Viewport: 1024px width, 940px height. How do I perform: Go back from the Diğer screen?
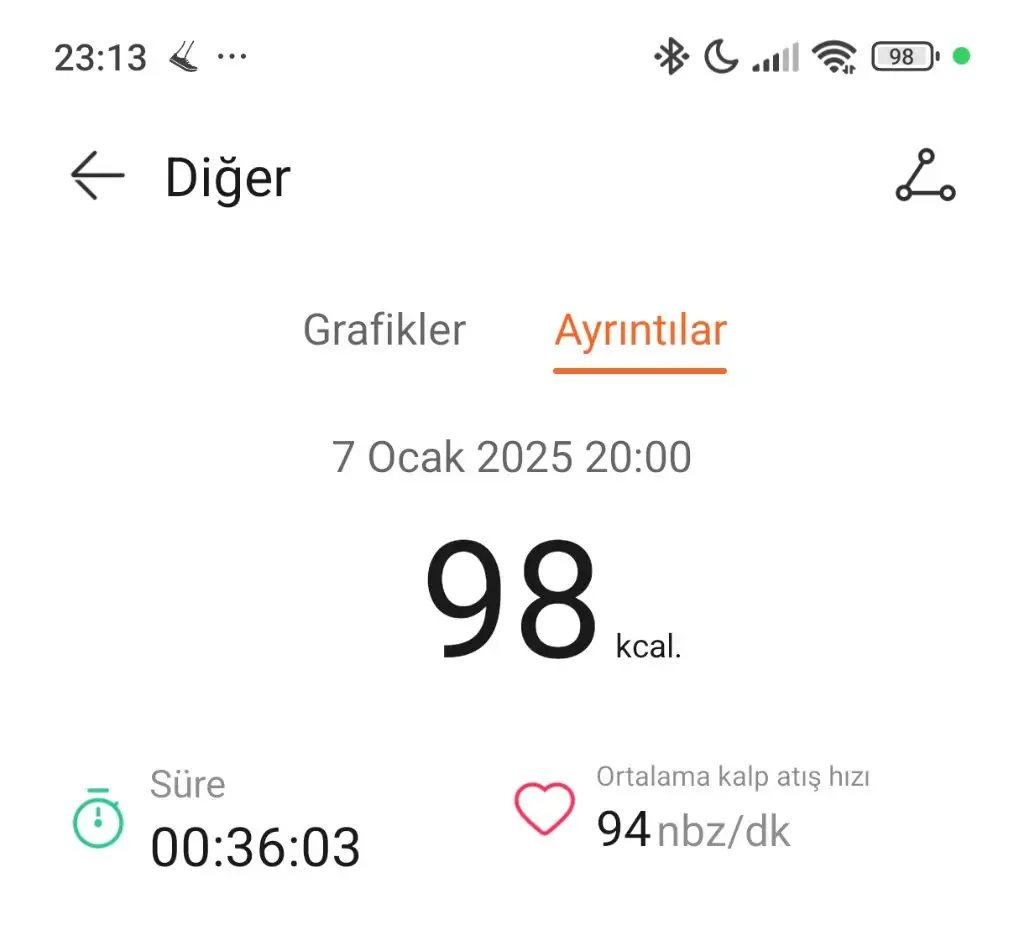tap(97, 177)
